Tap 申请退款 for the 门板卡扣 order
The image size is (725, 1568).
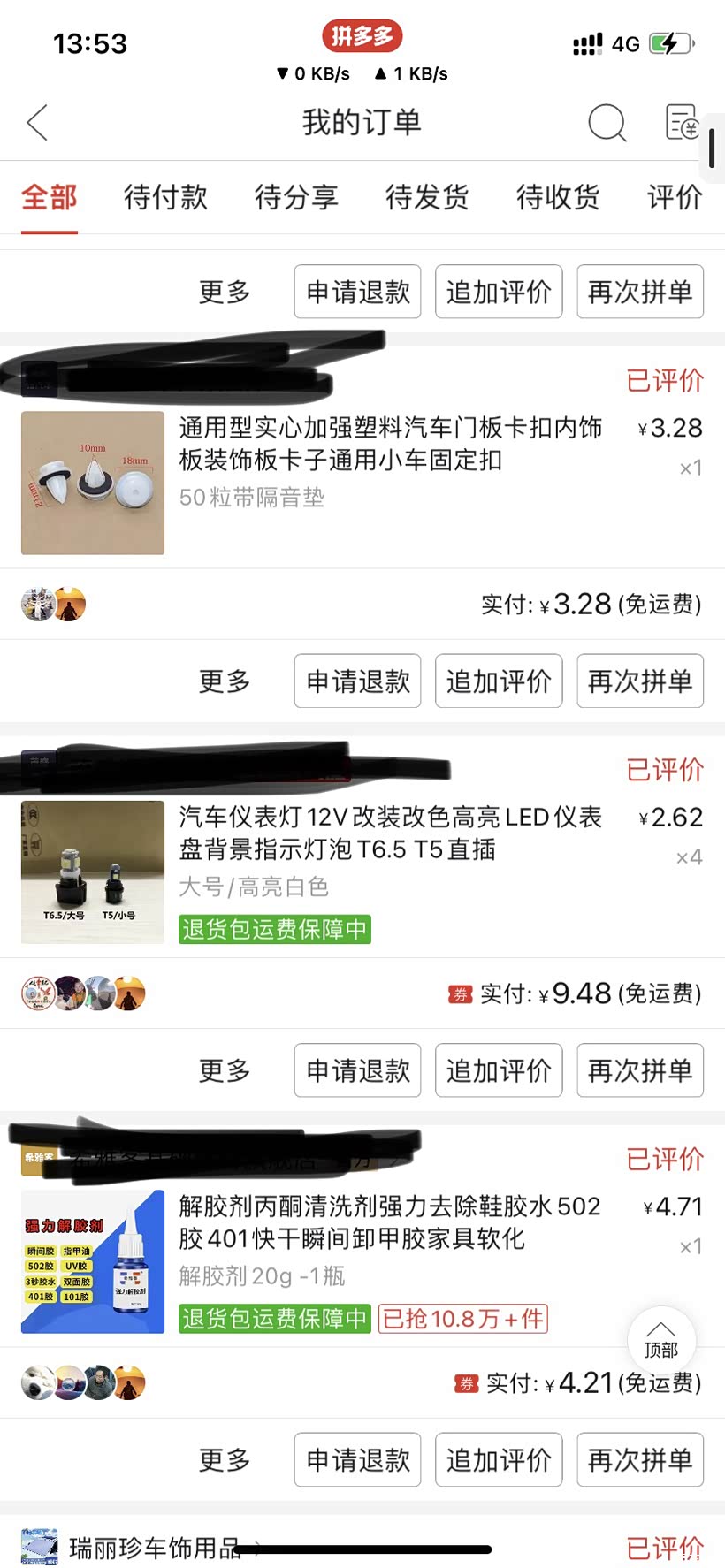(x=357, y=681)
